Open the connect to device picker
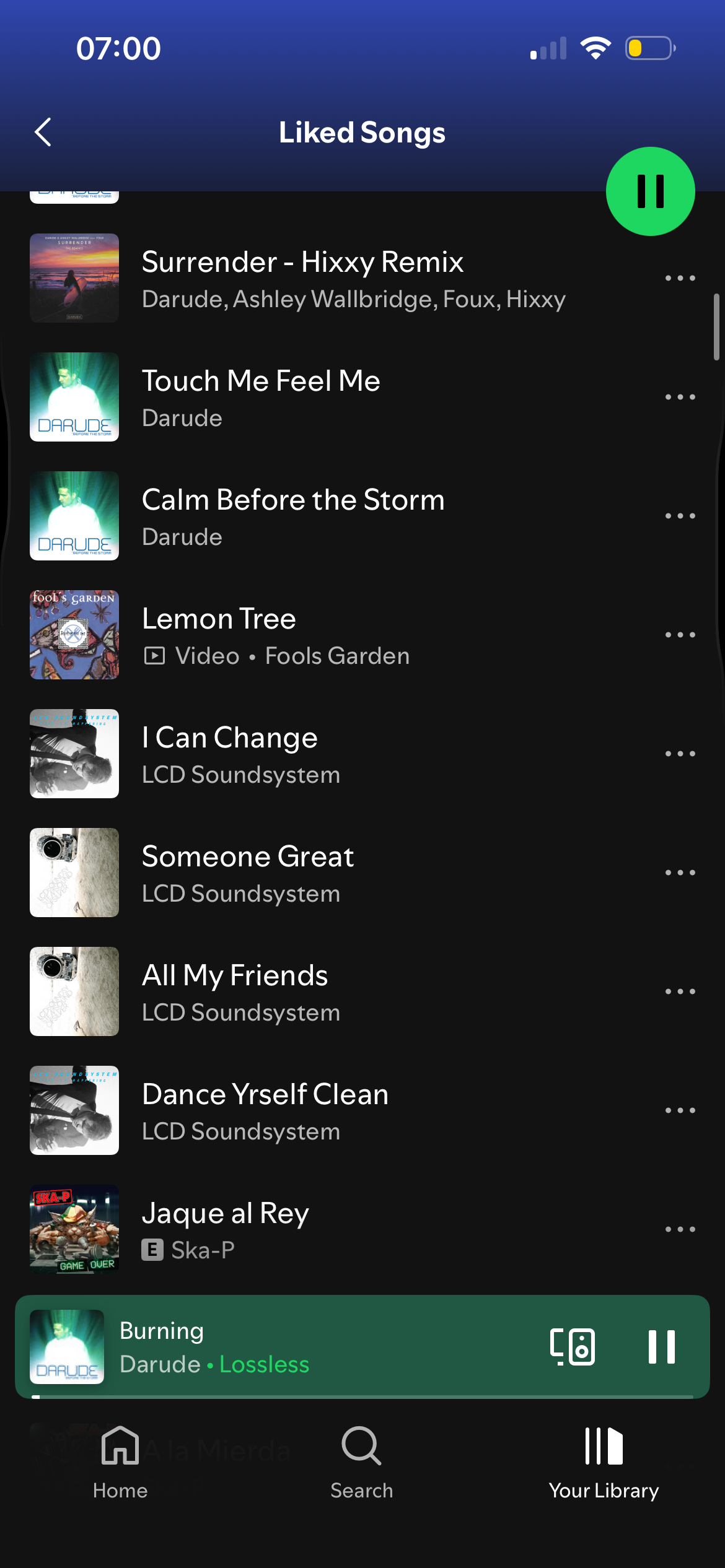Screen dimensions: 725x1568 573,1347
